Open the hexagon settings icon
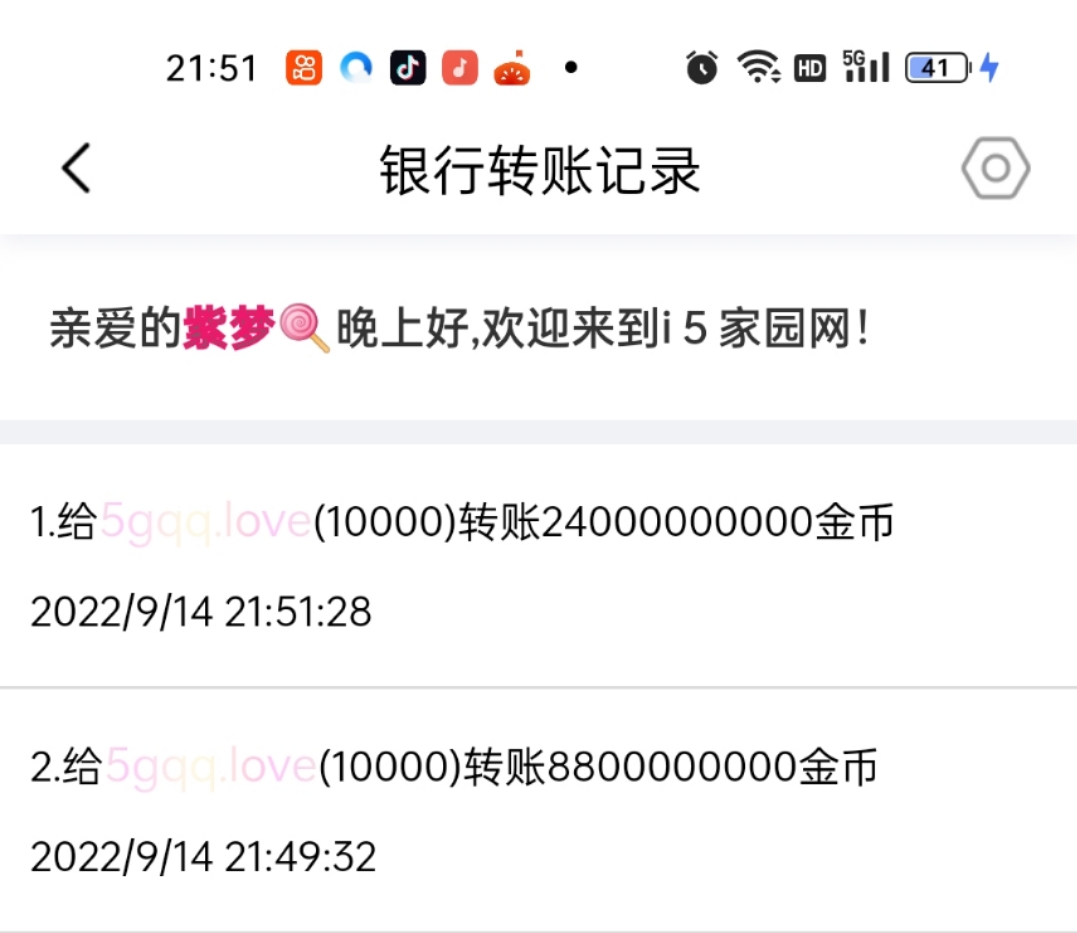 point(995,168)
